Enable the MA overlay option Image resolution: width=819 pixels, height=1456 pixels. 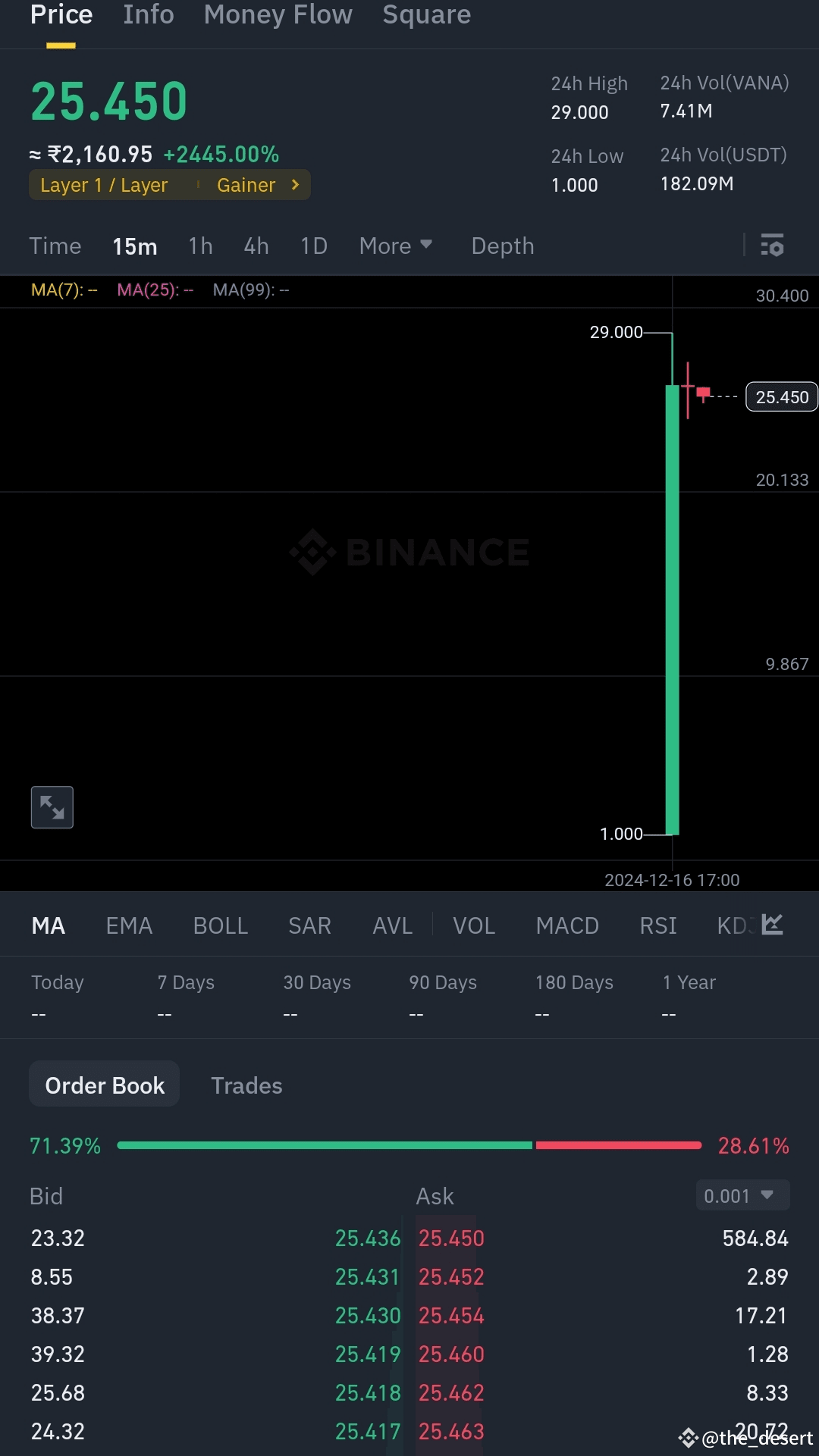coord(48,925)
